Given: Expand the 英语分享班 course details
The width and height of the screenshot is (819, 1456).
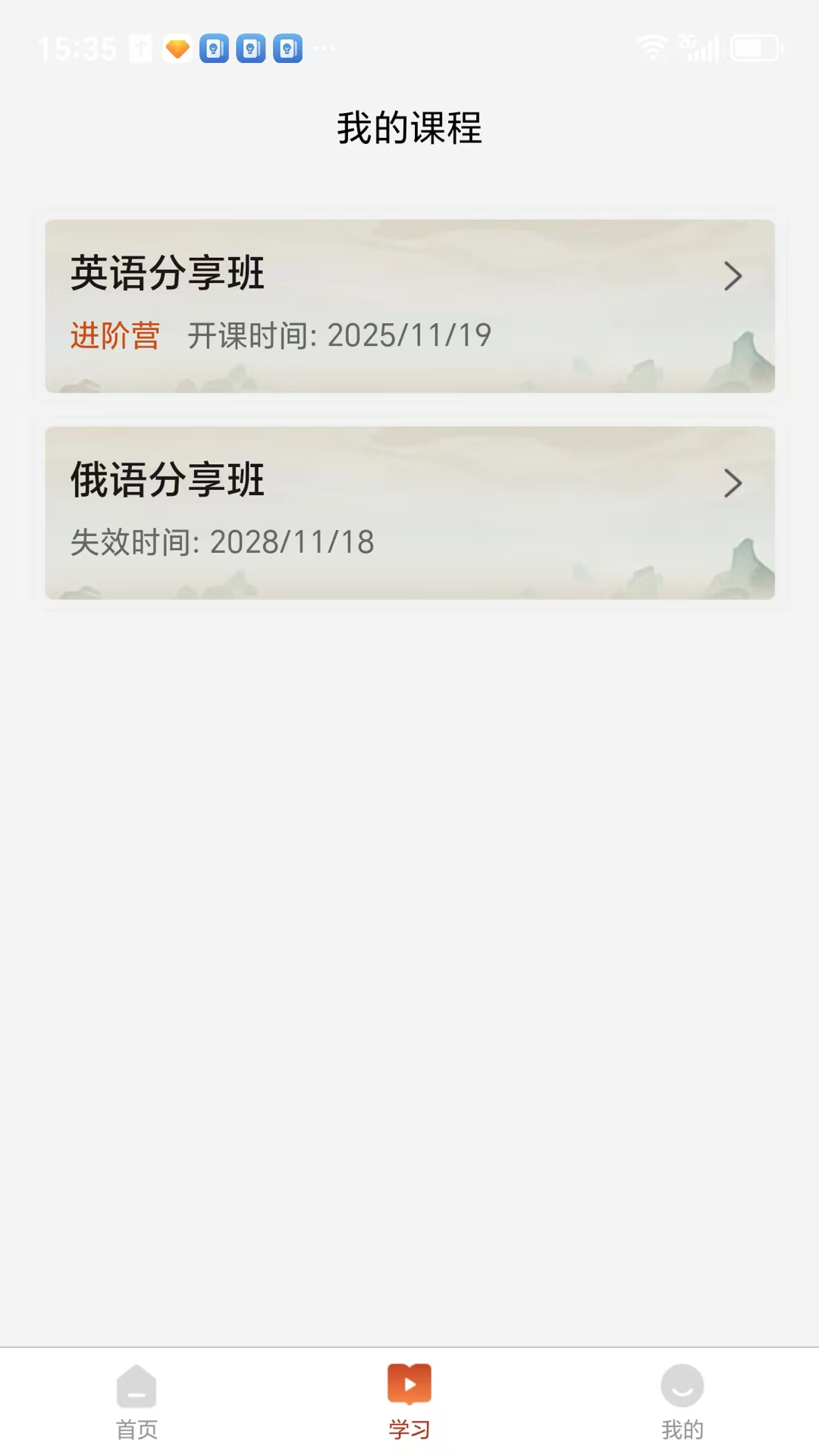Looking at the screenshot, I should click(733, 276).
